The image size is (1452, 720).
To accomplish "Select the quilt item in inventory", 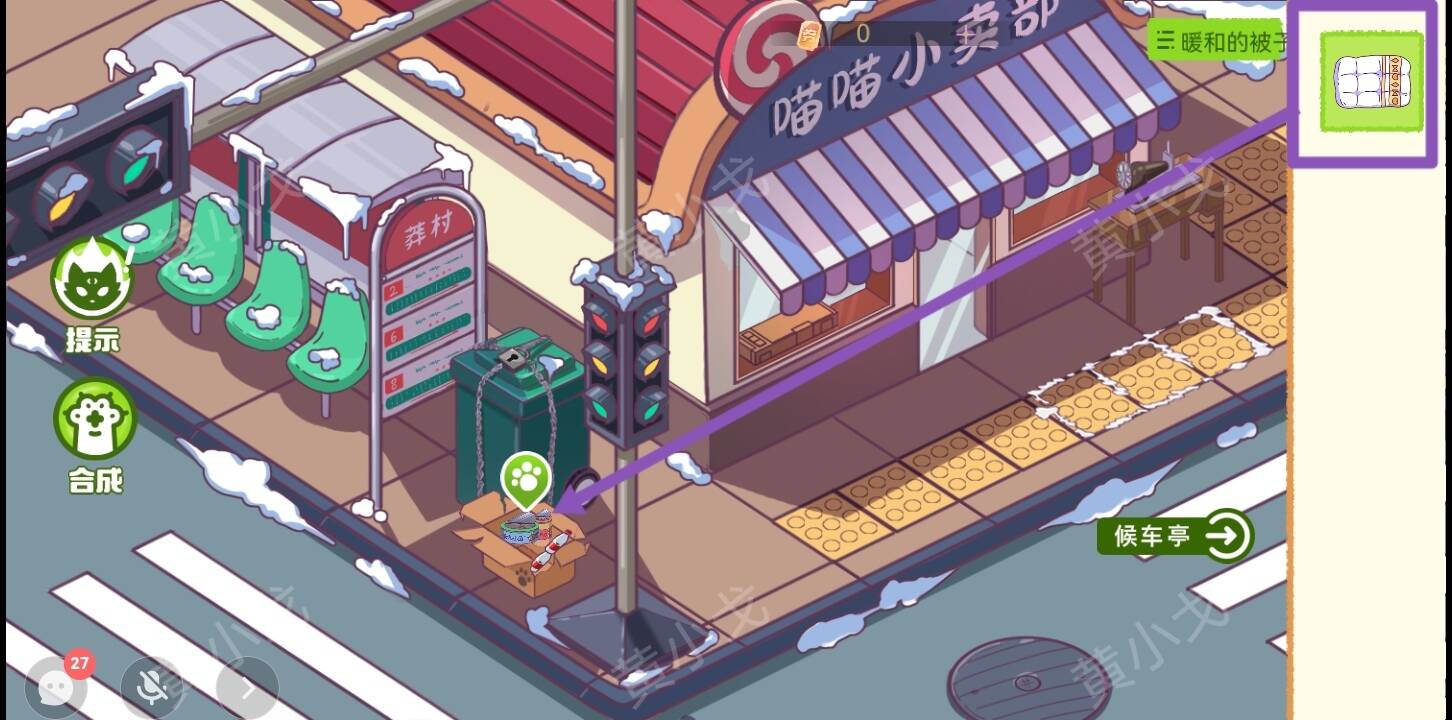I will (1370, 82).
